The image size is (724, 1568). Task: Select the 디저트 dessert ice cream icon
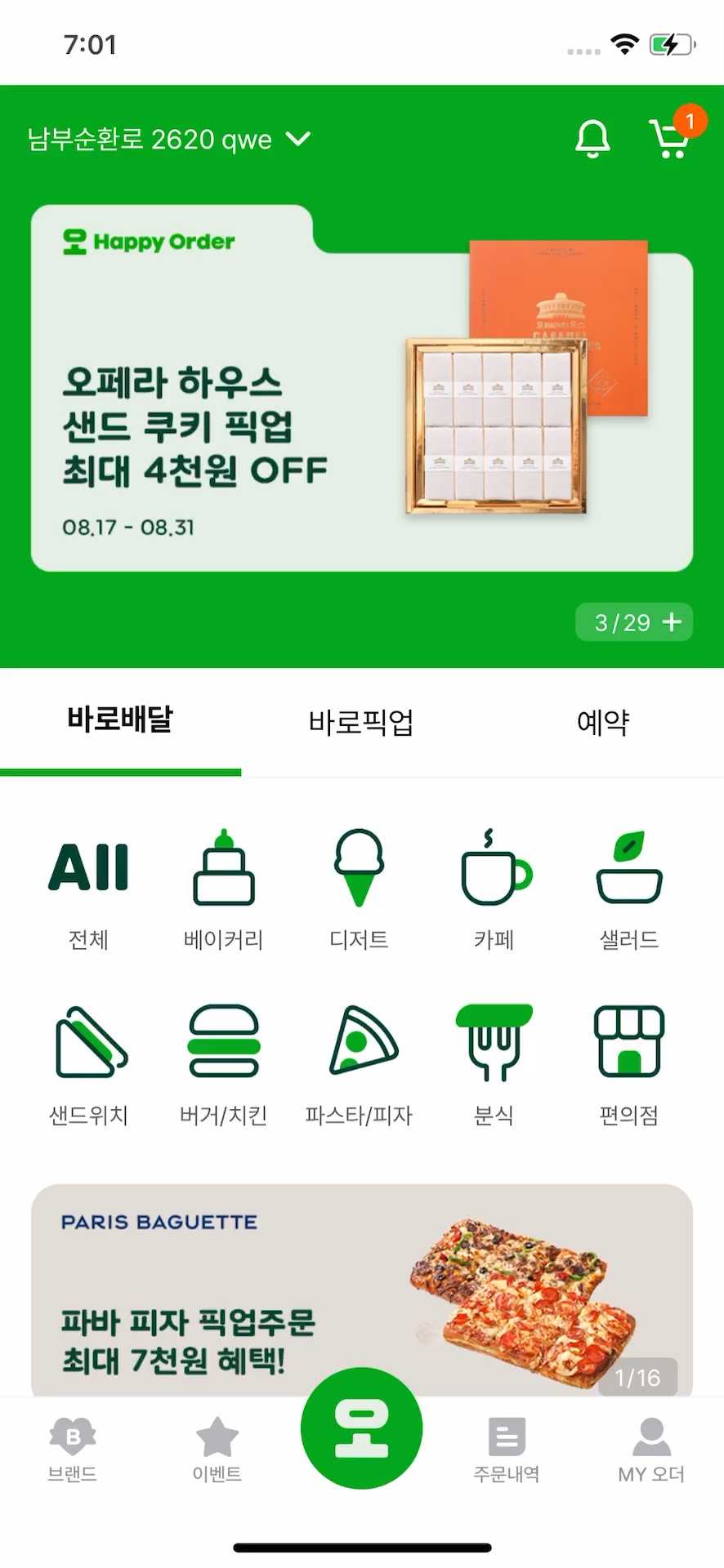[x=358, y=884]
